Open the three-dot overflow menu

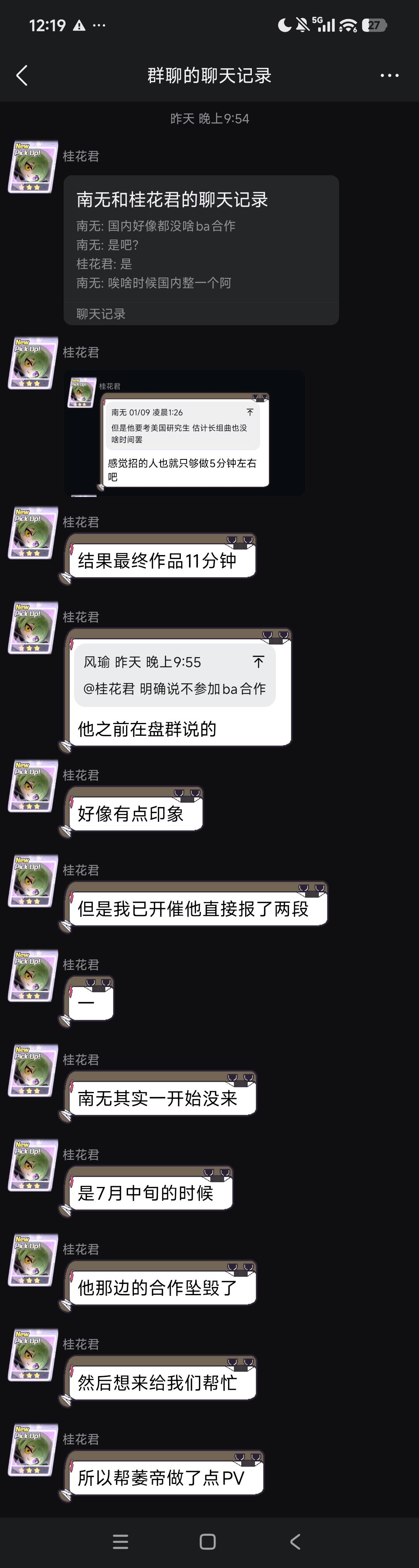[x=389, y=76]
